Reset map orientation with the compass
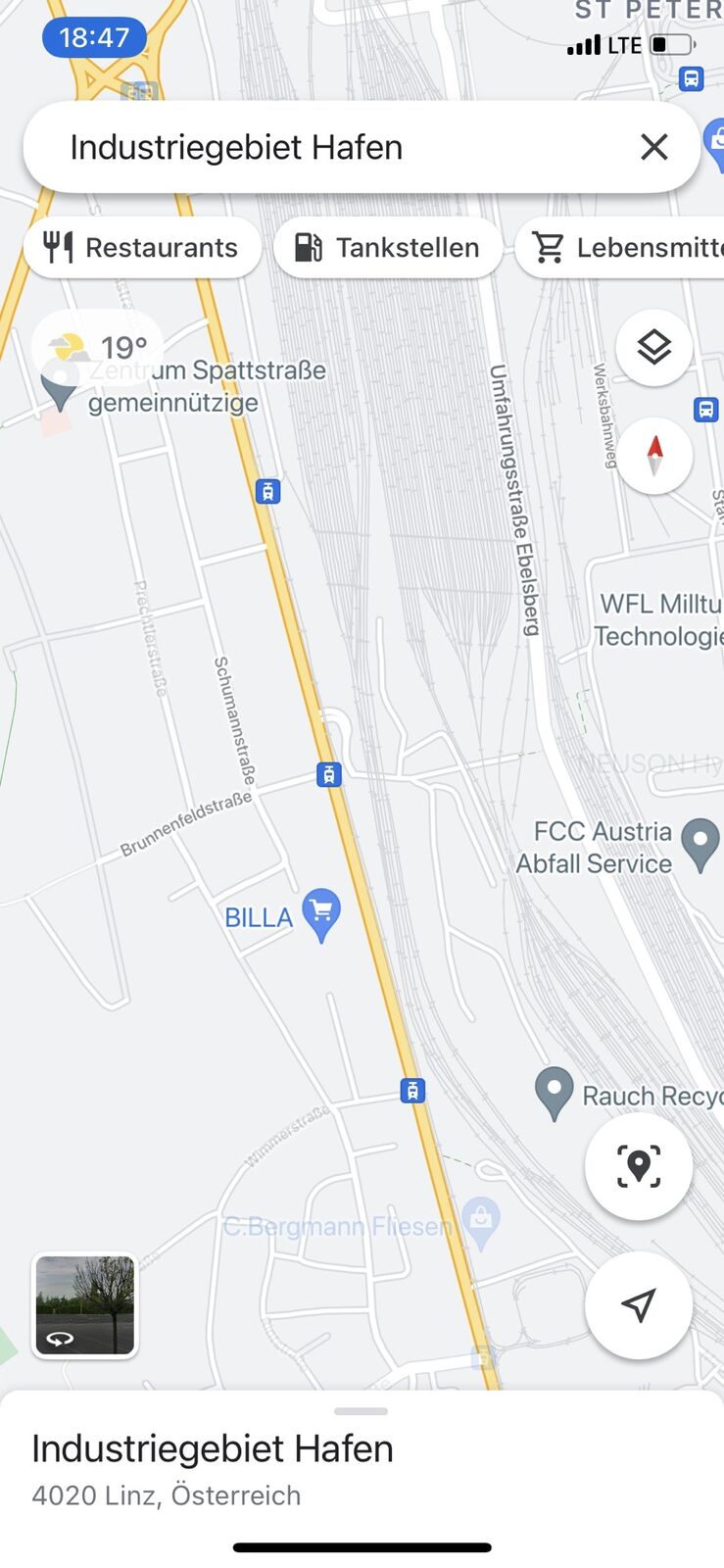724x1568 pixels. point(653,456)
